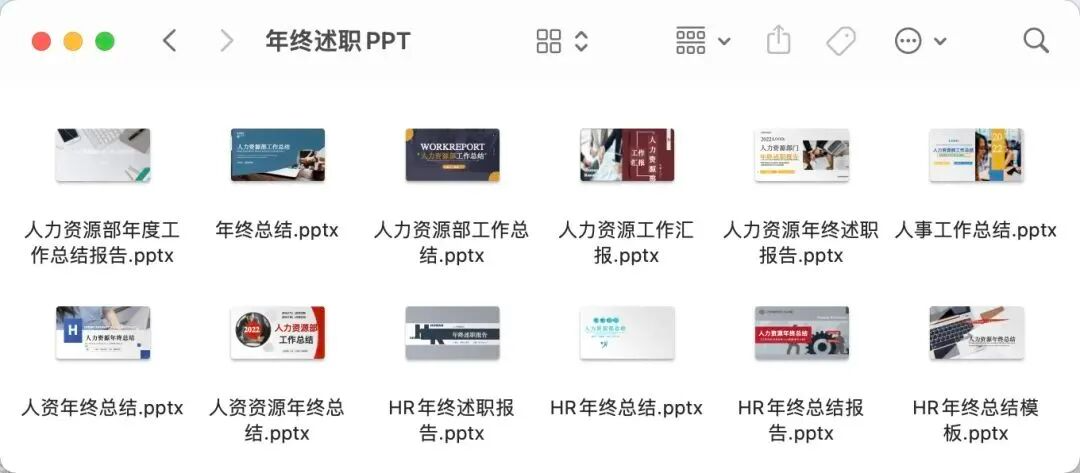The width and height of the screenshot is (1080, 473).
Task: Minimize the window with the yellow button
Action: pos(73,41)
